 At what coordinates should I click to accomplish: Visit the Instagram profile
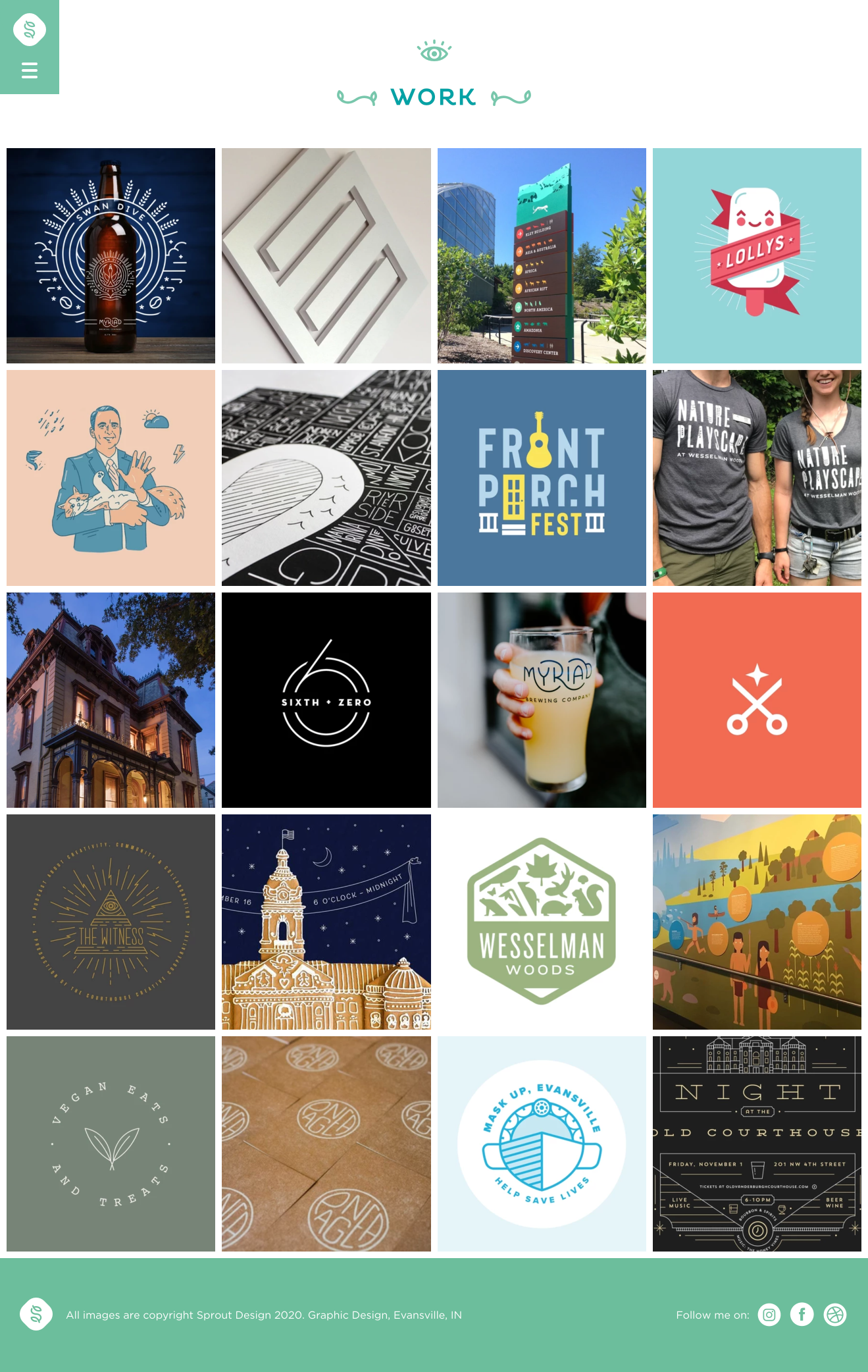point(769,1315)
